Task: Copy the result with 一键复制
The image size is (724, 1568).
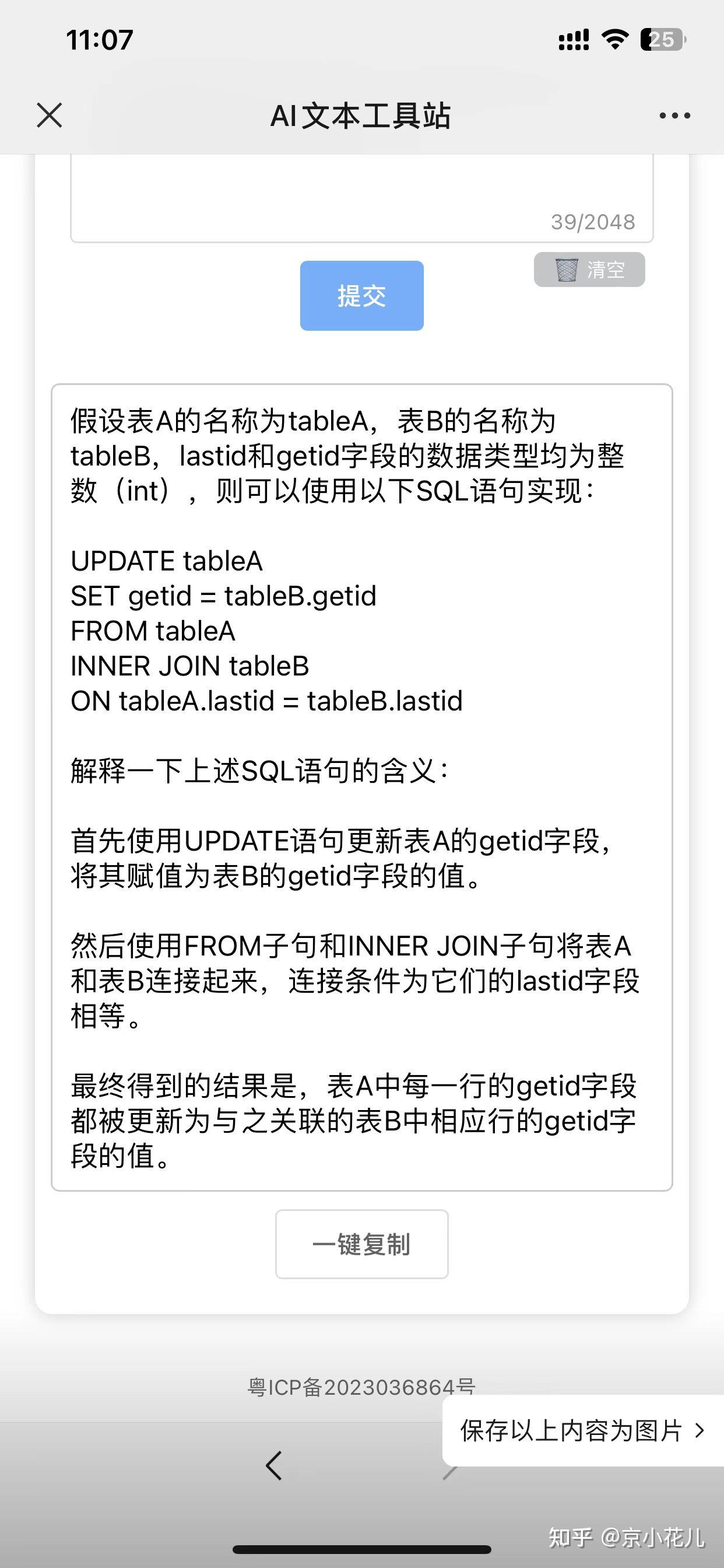Action: pyautogui.click(x=361, y=1244)
